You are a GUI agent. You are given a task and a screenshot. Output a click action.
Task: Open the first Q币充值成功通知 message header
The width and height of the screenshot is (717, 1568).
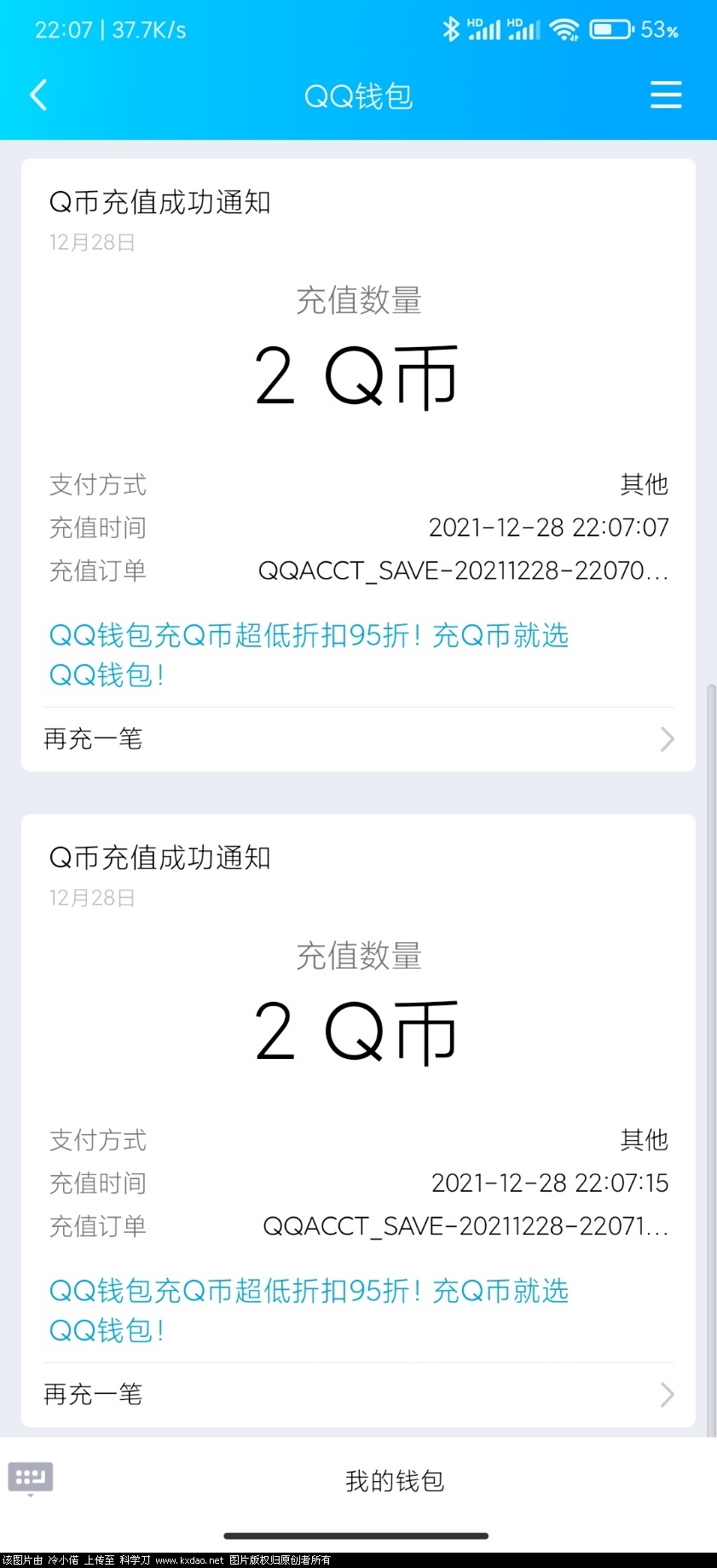(159, 202)
